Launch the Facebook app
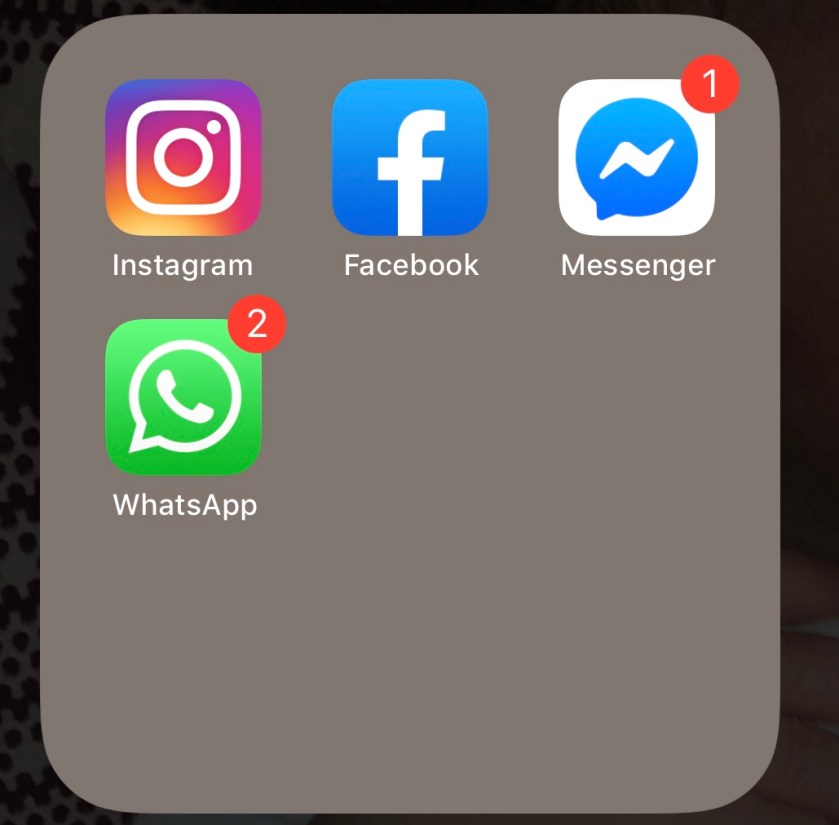The height and width of the screenshot is (825, 839). pyautogui.click(x=410, y=157)
